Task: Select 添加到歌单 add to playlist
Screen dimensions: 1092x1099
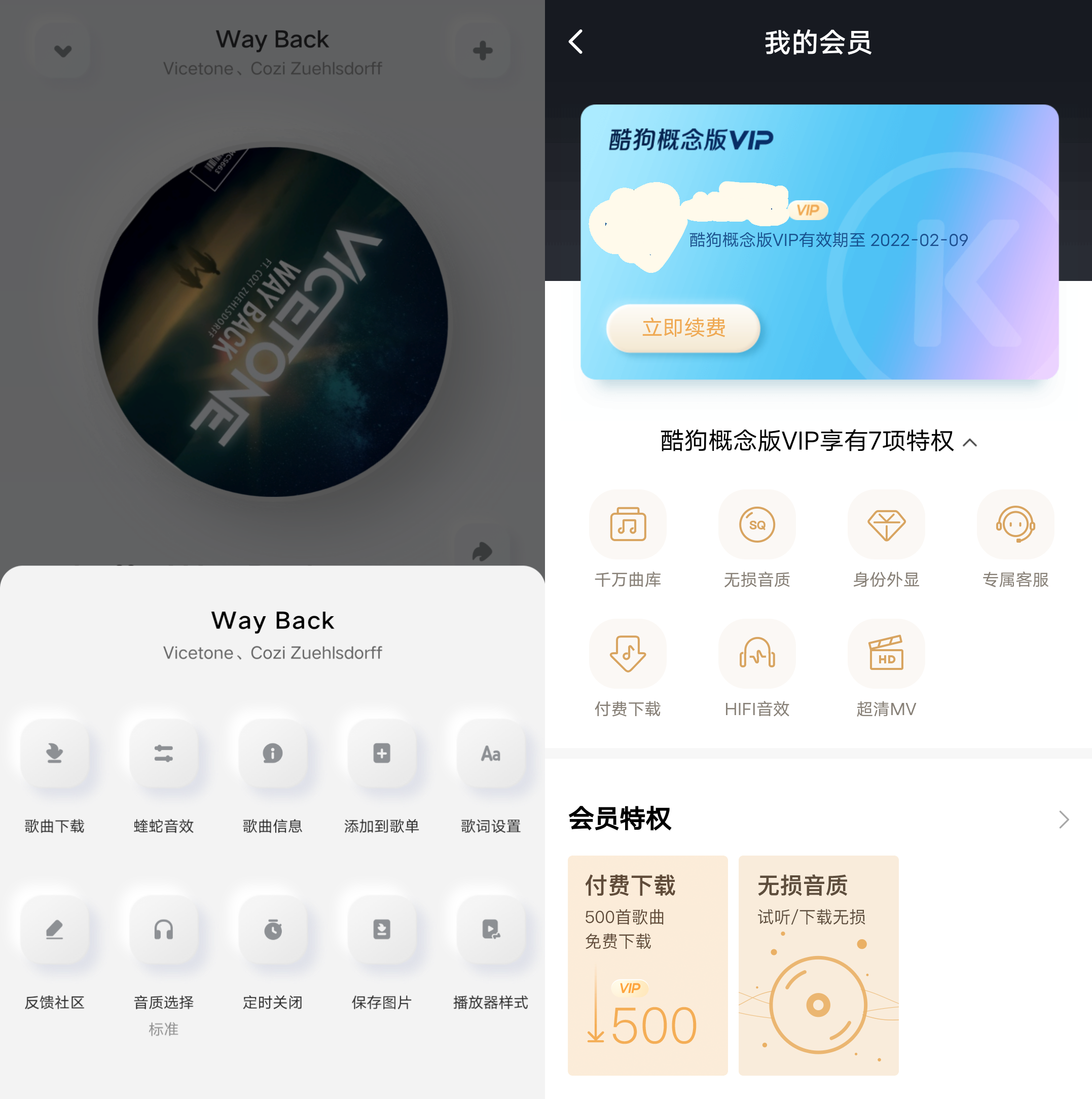Action: [382, 754]
